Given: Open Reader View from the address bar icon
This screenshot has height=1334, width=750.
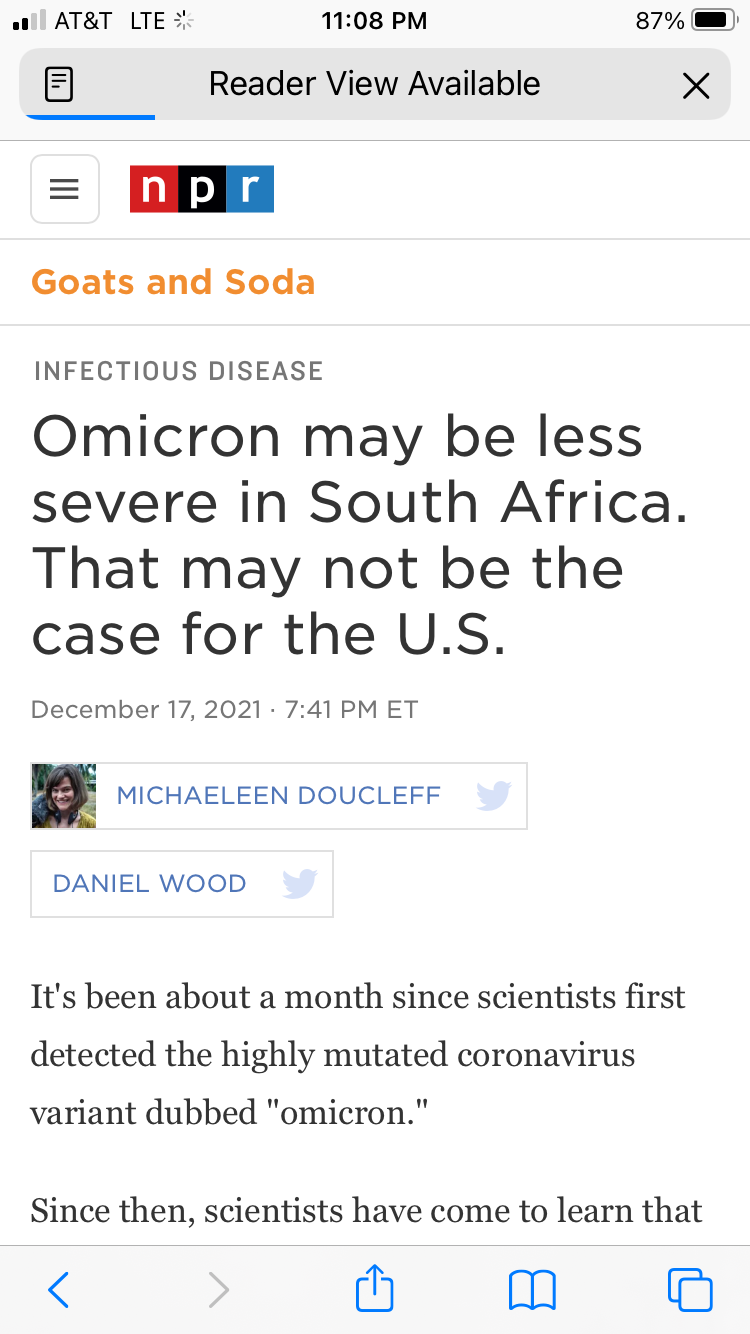Looking at the screenshot, I should 60,85.
